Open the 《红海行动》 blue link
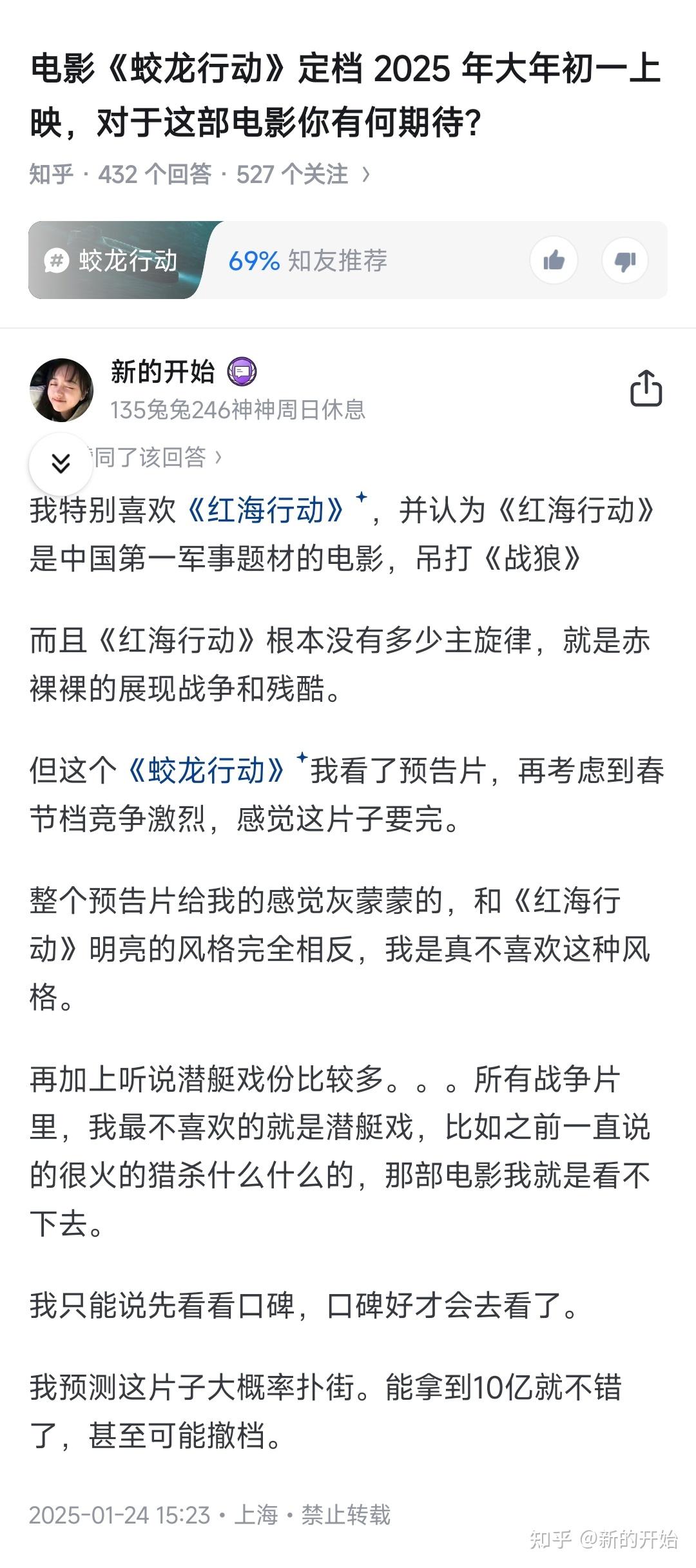This screenshot has width=696, height=1568. click(266, 511)
